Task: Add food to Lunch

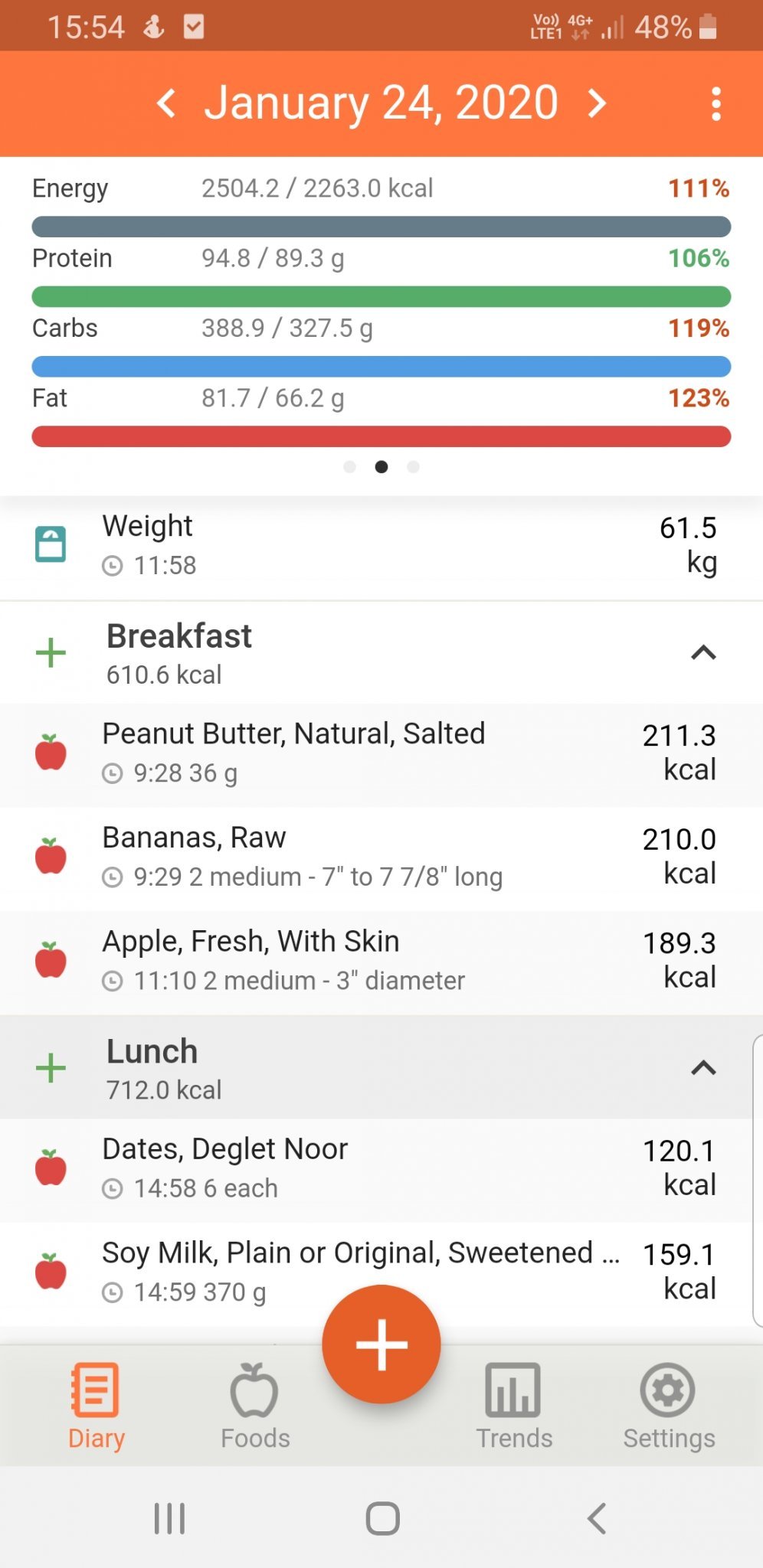Action: coord(51,1068)
